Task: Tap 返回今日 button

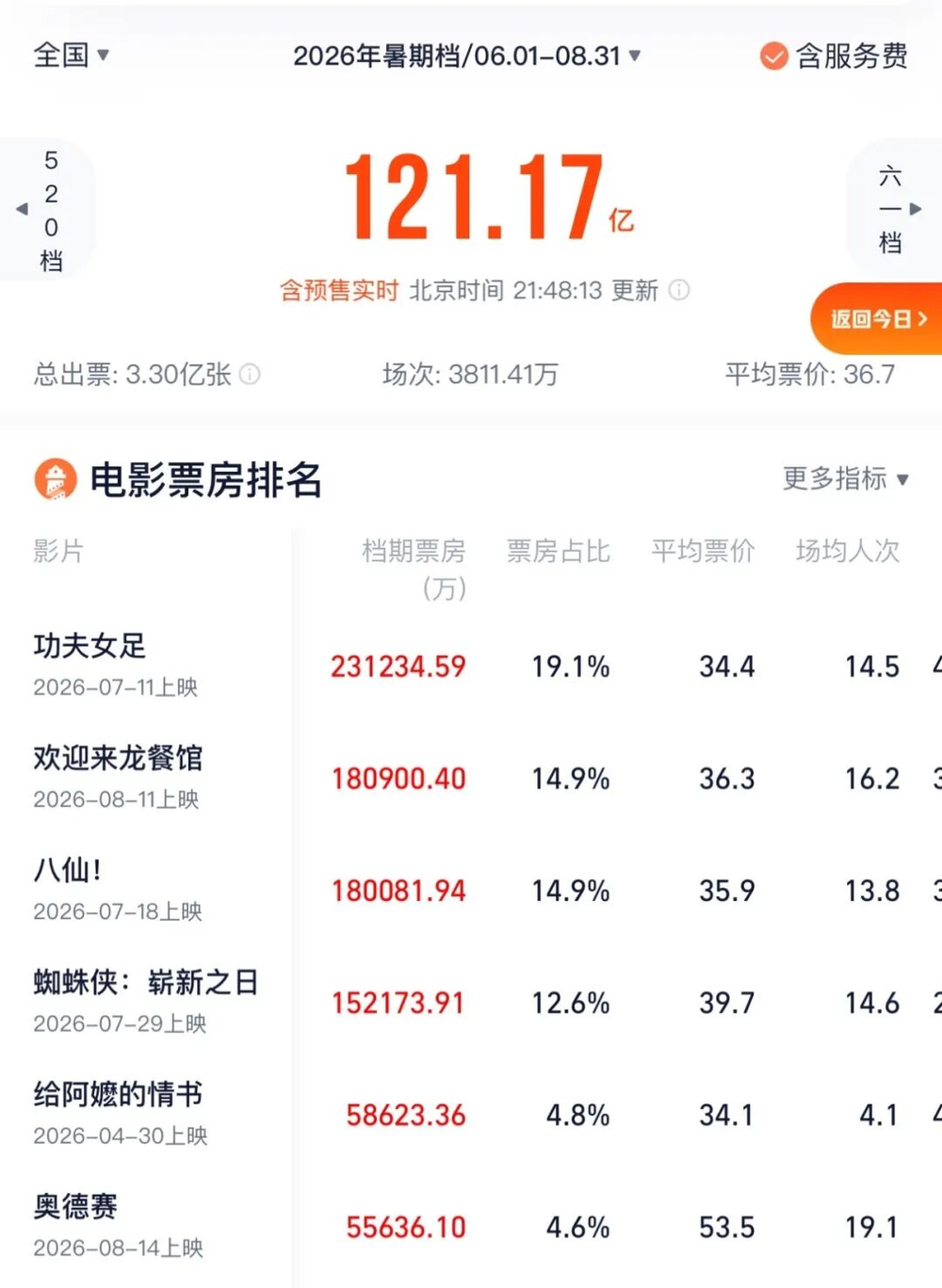Action: pos(877,318)
